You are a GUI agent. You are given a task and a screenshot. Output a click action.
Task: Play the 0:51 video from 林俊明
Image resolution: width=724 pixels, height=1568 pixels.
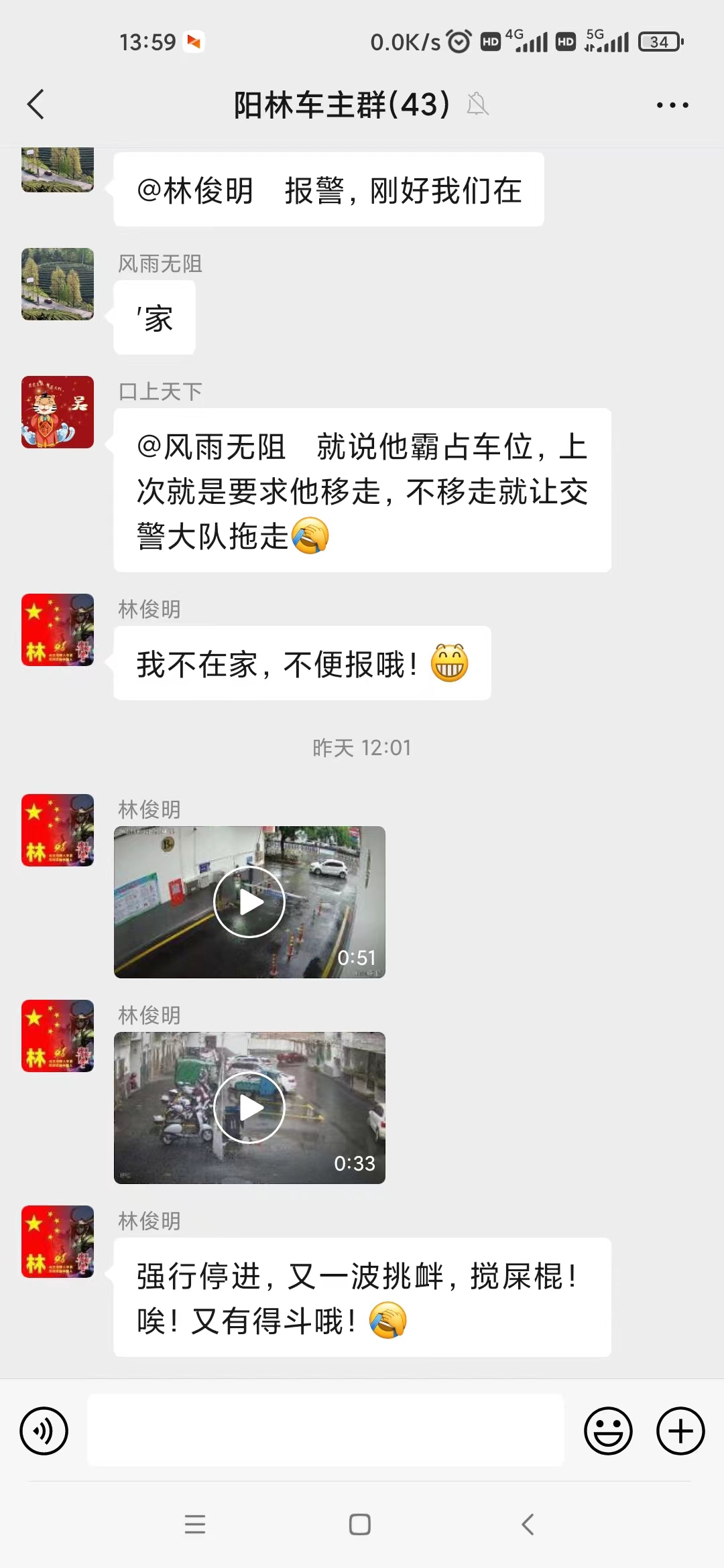point(249,902)
